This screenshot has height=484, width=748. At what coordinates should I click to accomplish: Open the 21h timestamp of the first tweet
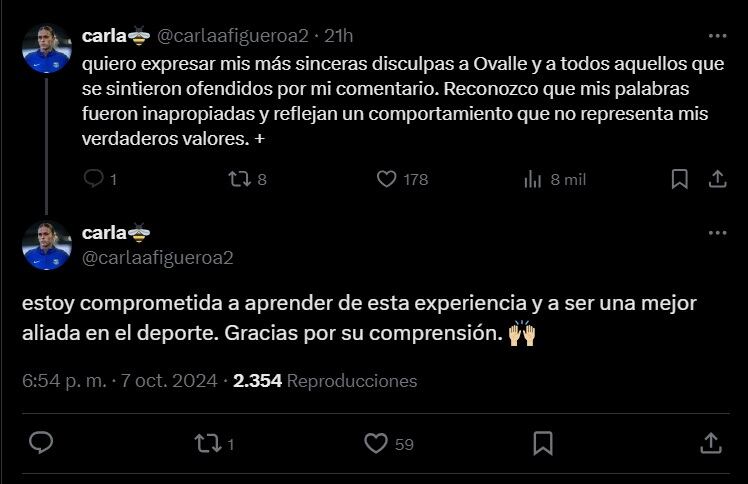(x=339, y=35)
